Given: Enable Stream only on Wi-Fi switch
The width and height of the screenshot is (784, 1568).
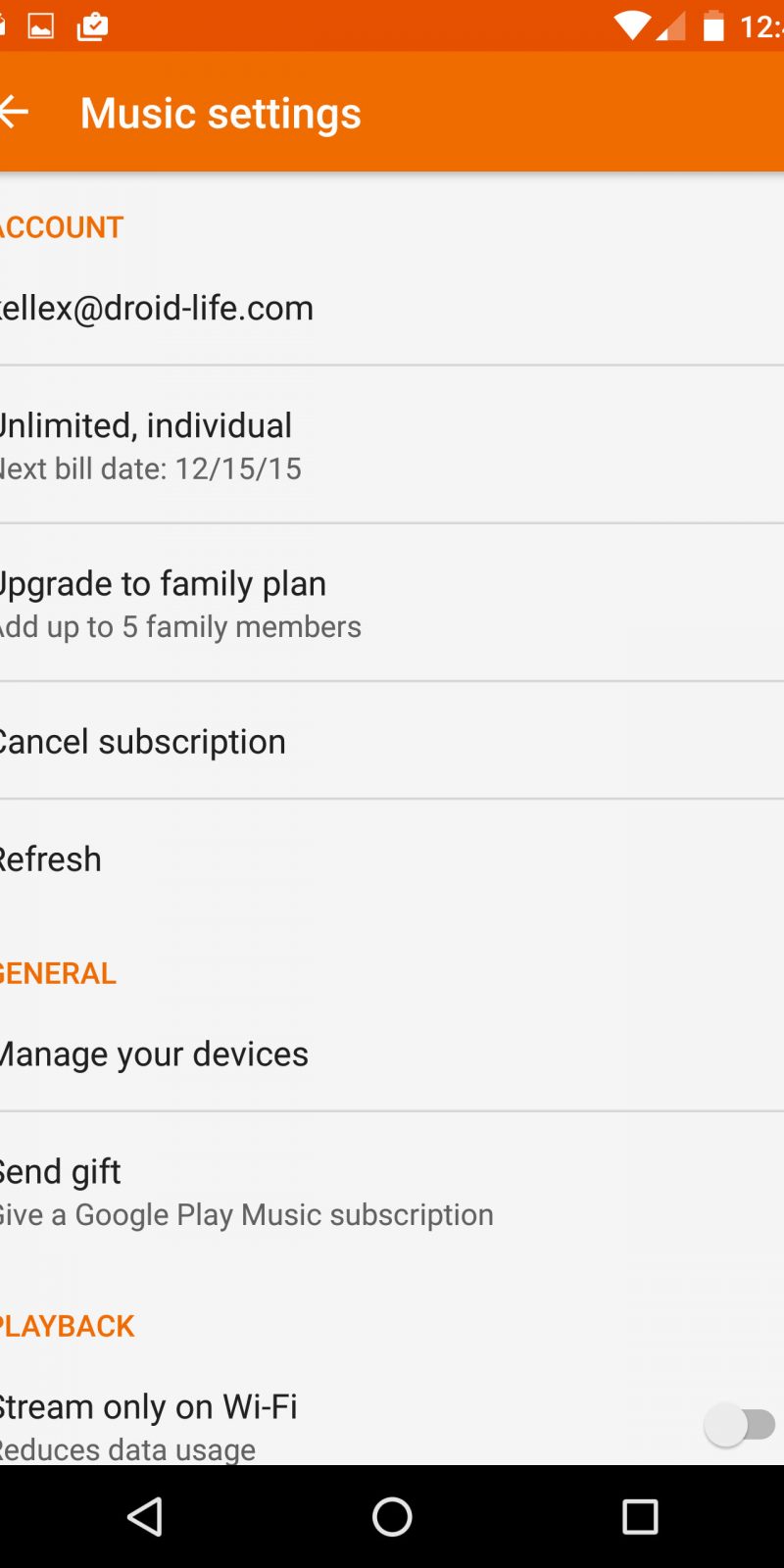Looking at the screenshot, I should (x=741, y=1425).
